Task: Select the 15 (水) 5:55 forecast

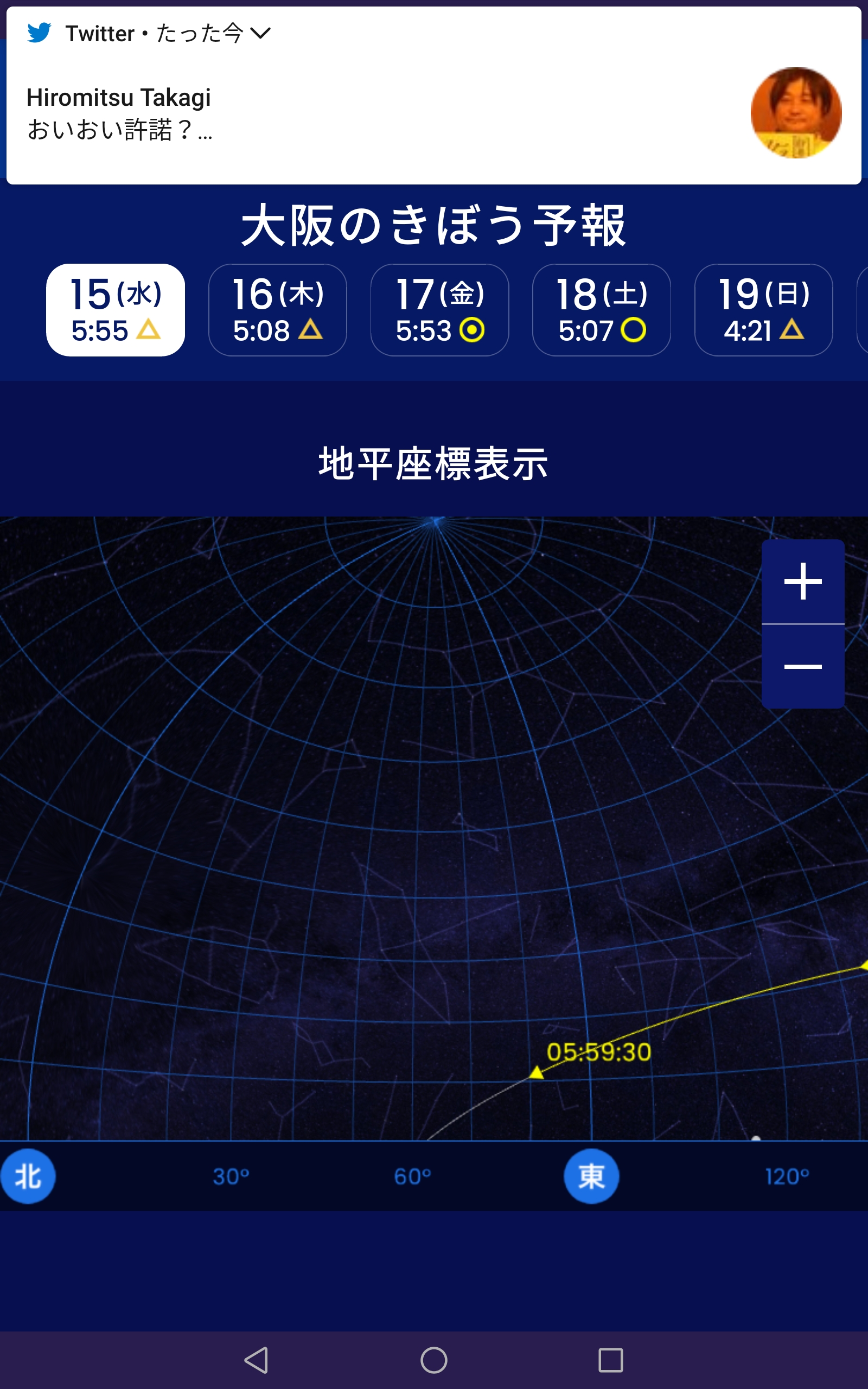Action: coord(116,310)
